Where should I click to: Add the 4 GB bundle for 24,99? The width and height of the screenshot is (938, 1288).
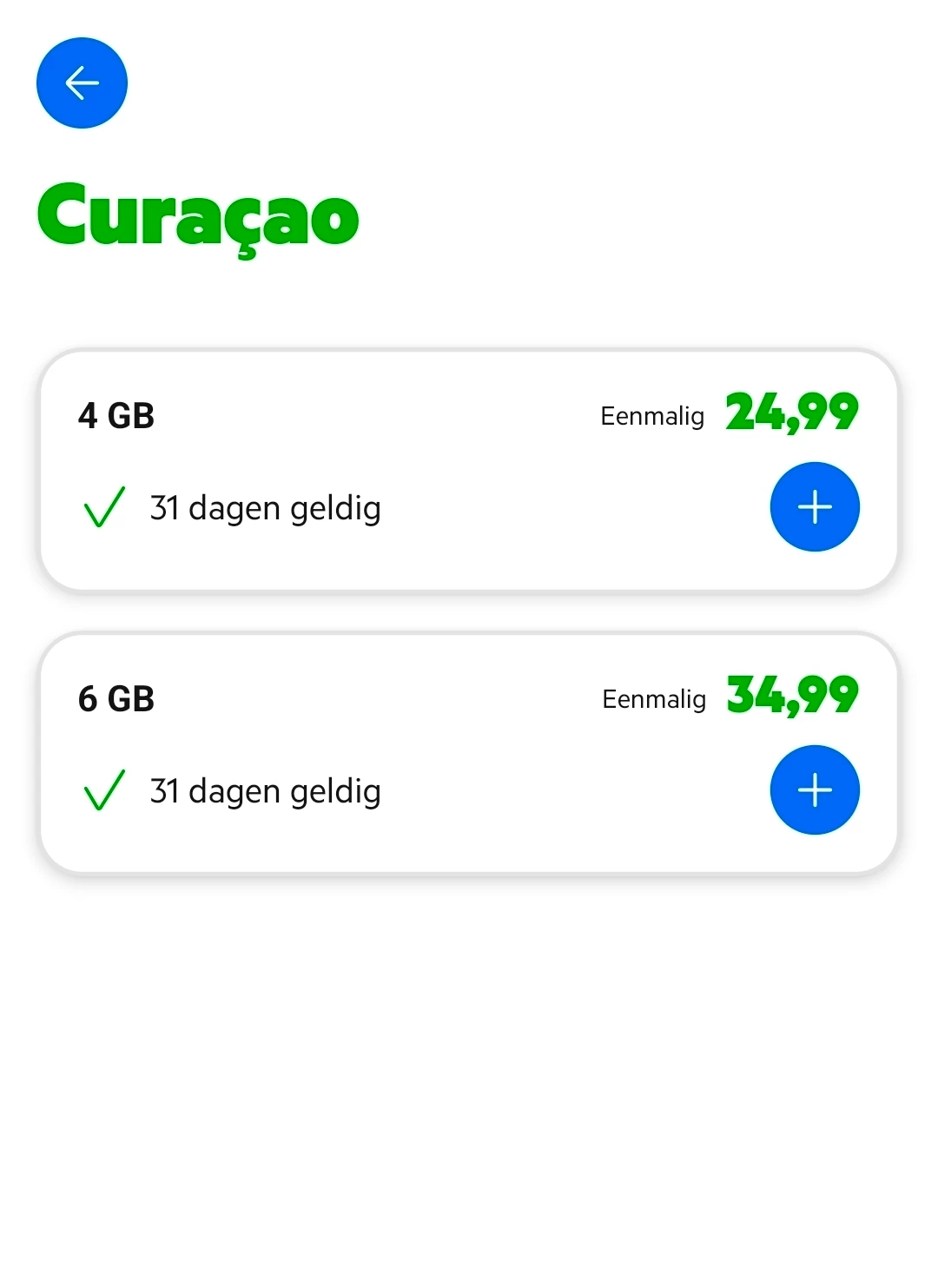(x=814, y=507)
